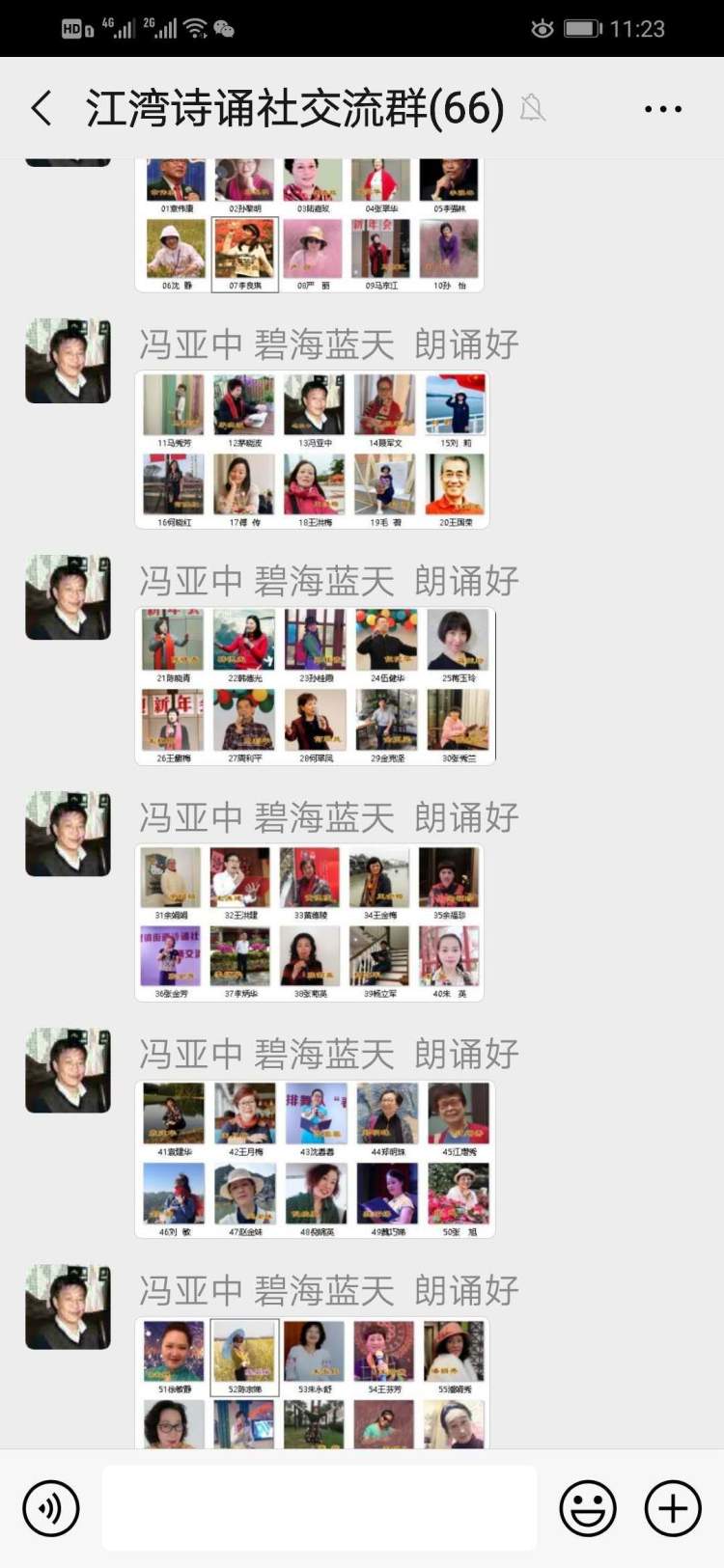
Task: Open the image showing entries 31 to 40
Action: coord(309,923)
